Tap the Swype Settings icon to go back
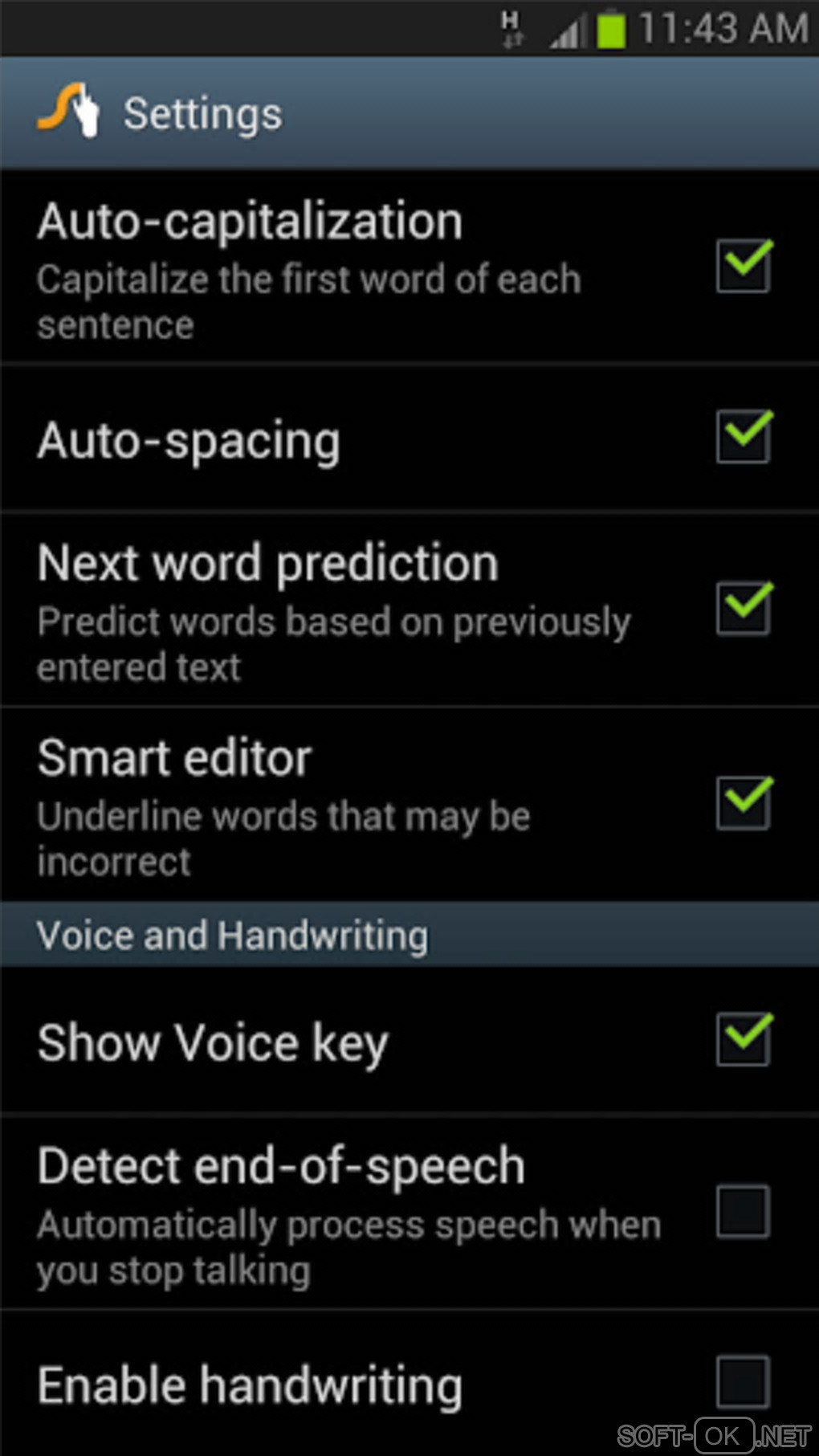Viewport: 819px width, 1456px height. pos(69,111)
